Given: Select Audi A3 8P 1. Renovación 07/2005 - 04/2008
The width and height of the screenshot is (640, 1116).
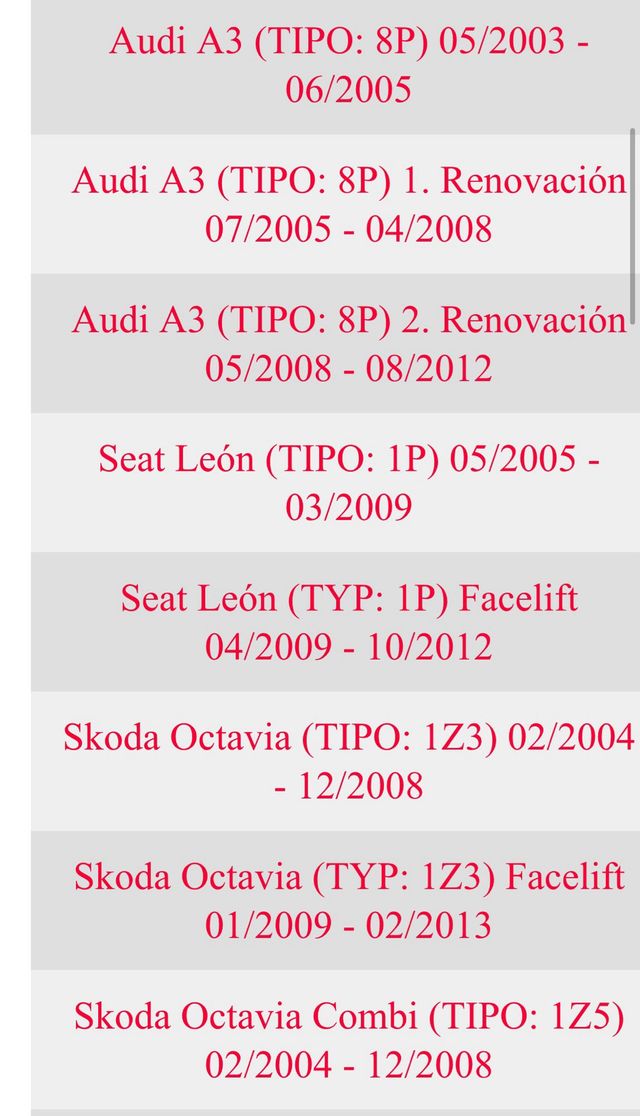Looking at the screenshot, I should pyautogui.click(x=348, y=205).
